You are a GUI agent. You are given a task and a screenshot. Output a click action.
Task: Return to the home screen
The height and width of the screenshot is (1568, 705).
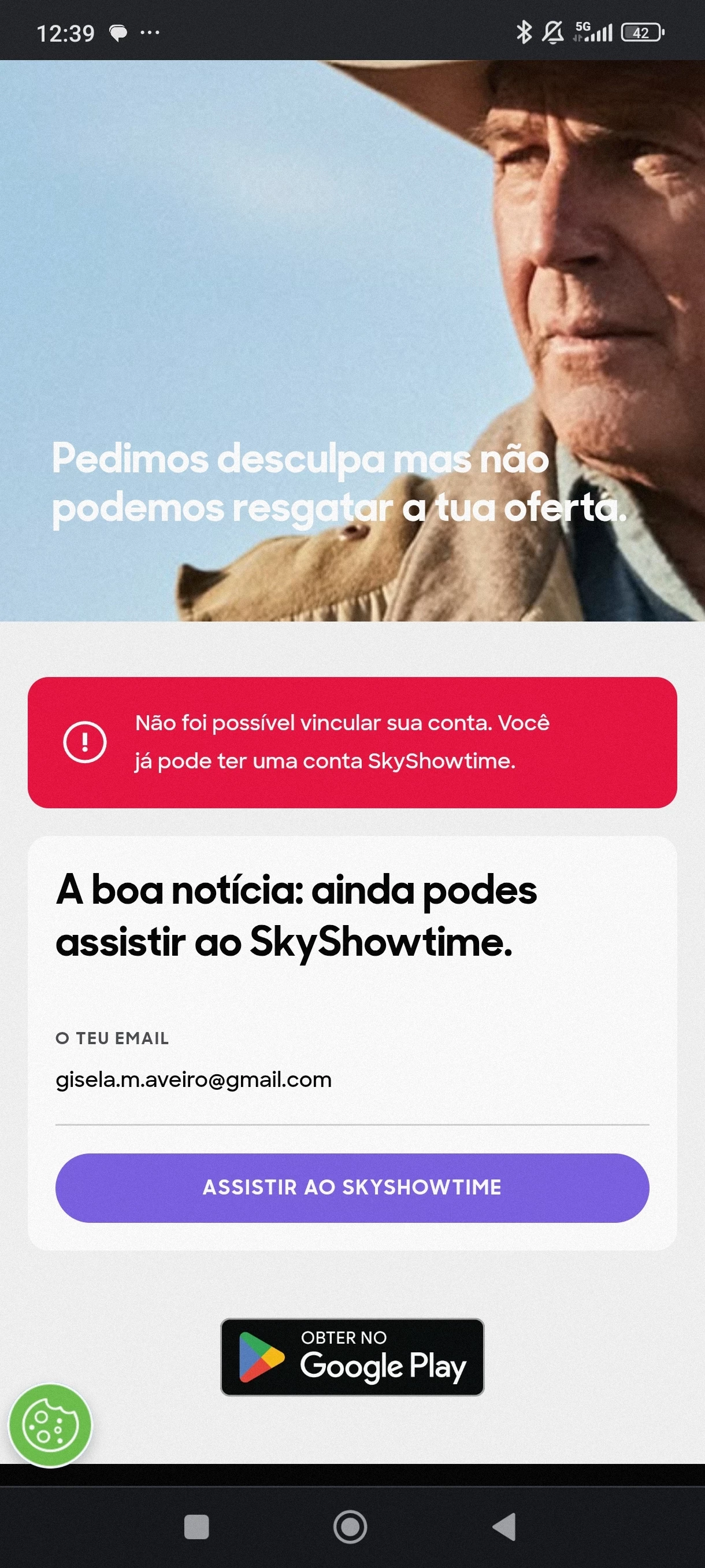tap(350, 1526)
